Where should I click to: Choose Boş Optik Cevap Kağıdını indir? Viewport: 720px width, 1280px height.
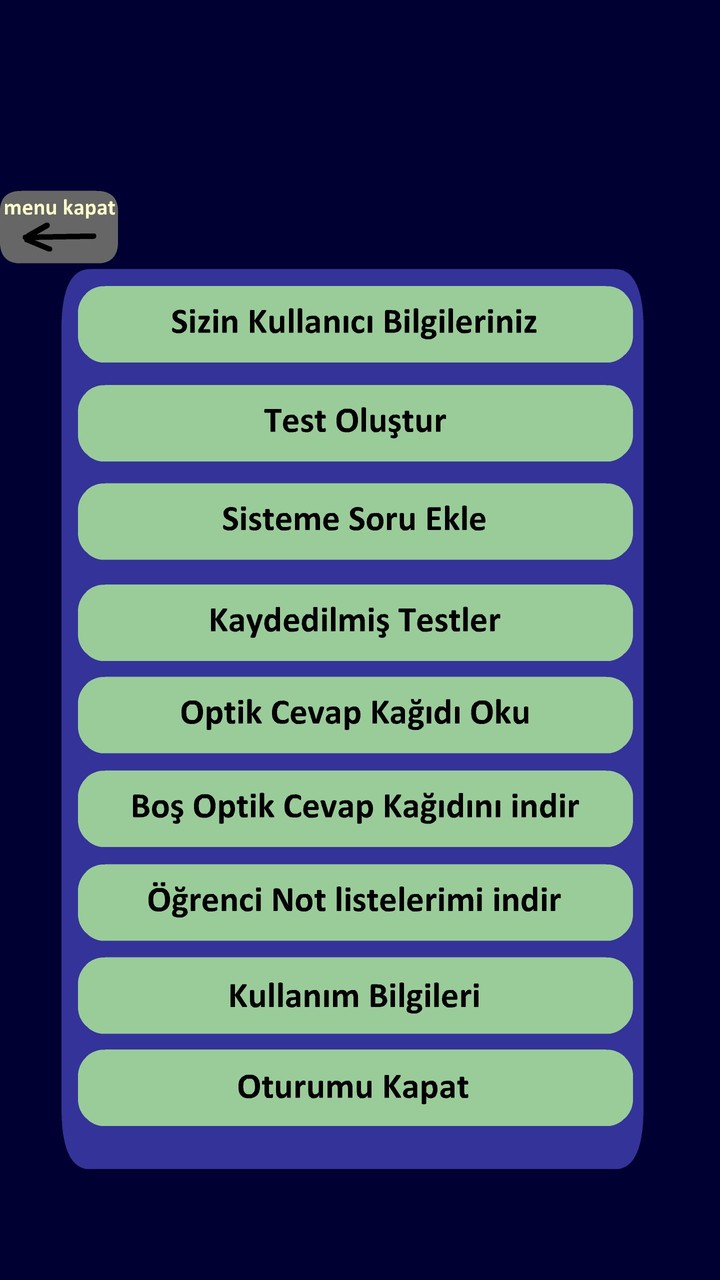coord(355,808)
